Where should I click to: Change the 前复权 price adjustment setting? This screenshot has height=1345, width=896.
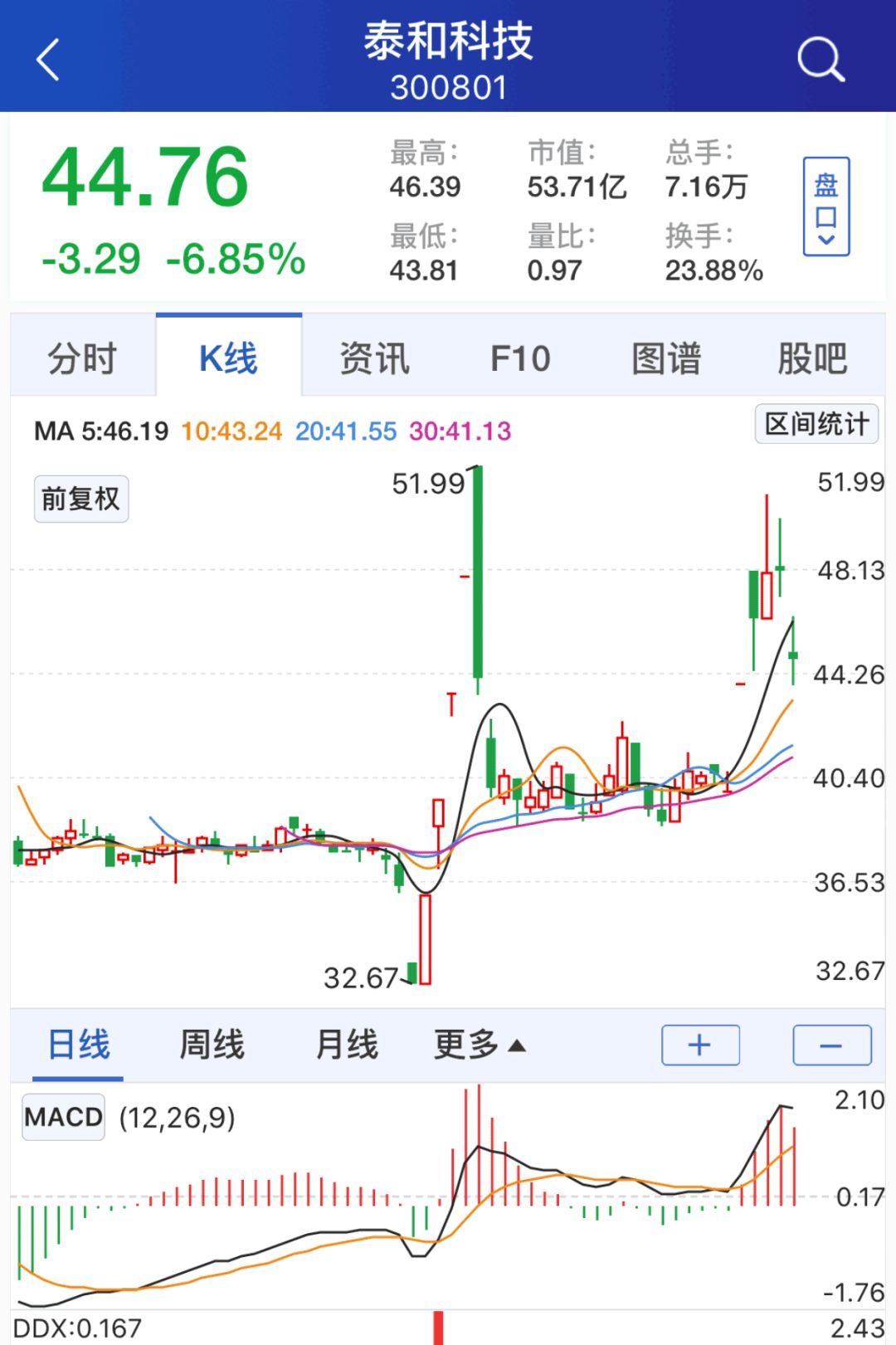[81, 499]
